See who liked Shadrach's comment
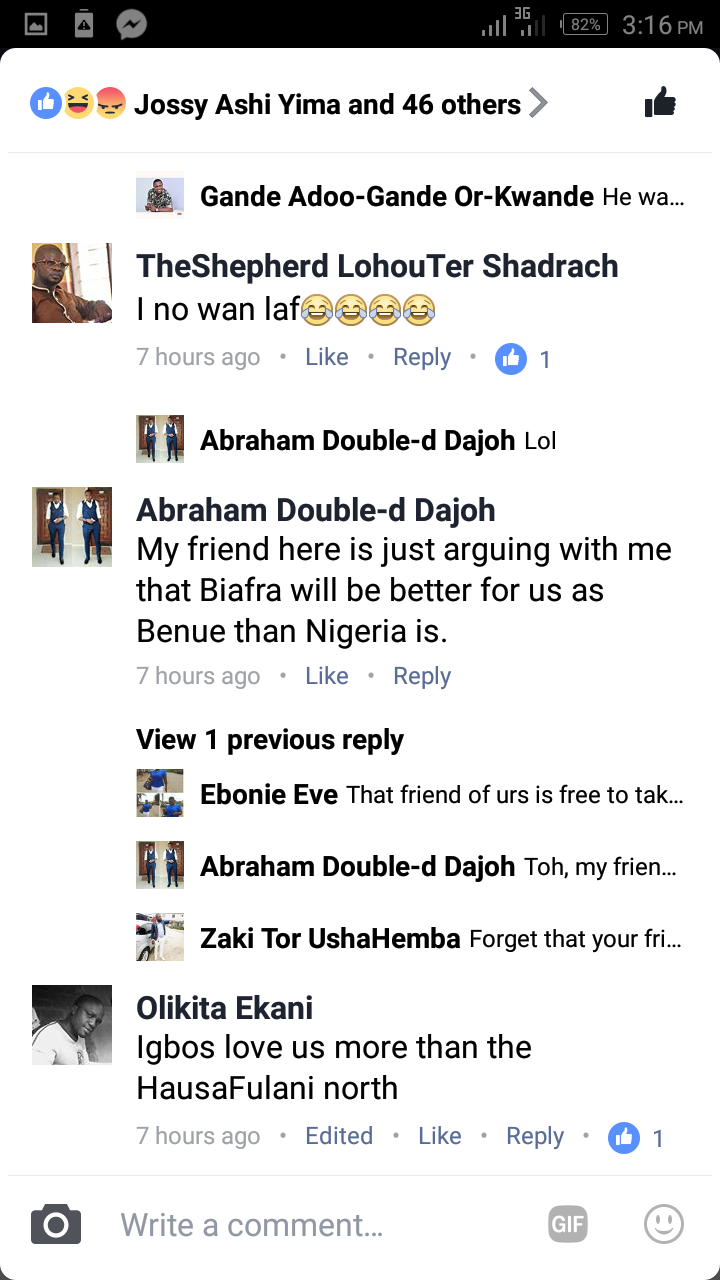 524,359
